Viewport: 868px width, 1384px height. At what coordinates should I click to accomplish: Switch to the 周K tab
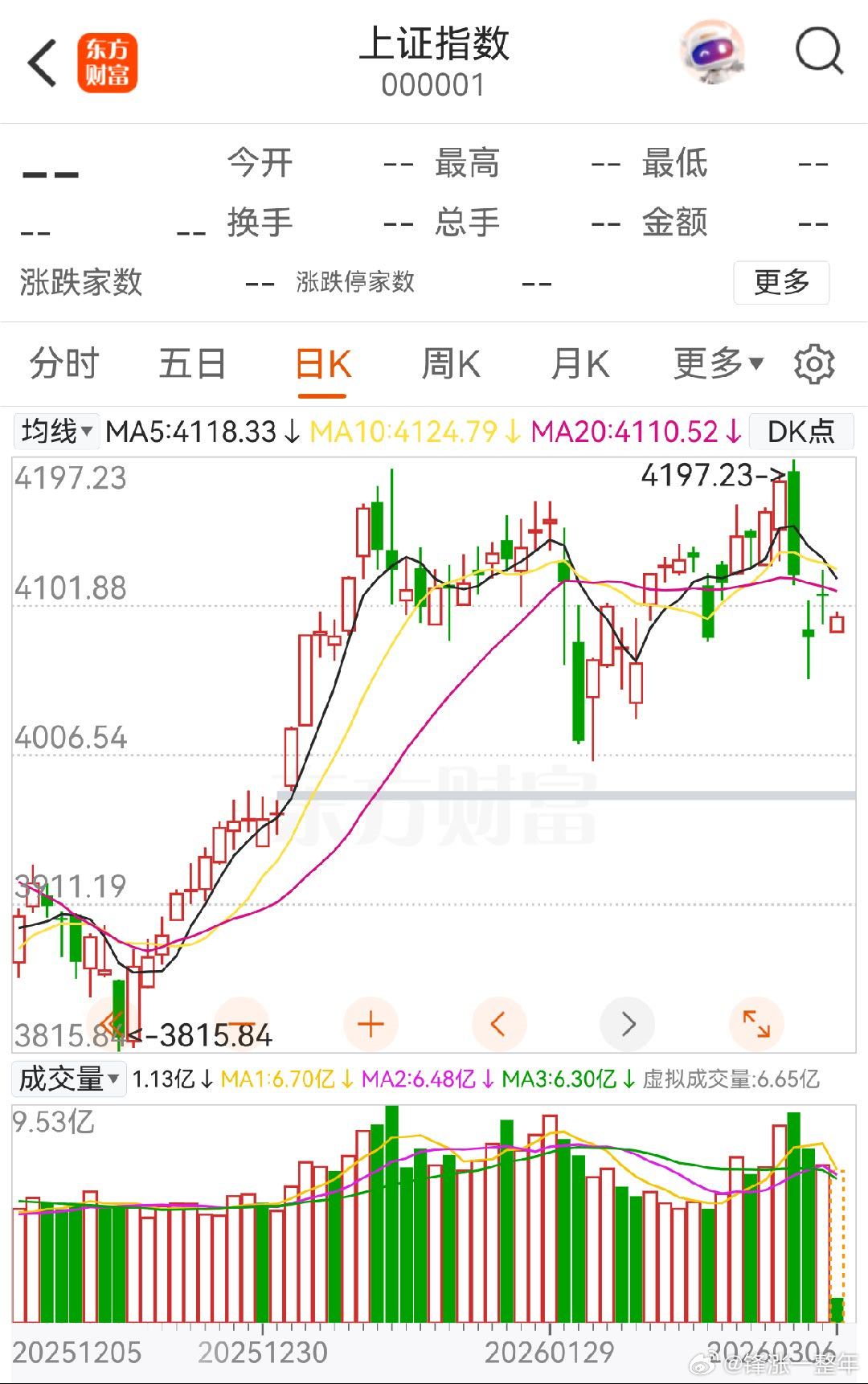[x=452, y=363]
